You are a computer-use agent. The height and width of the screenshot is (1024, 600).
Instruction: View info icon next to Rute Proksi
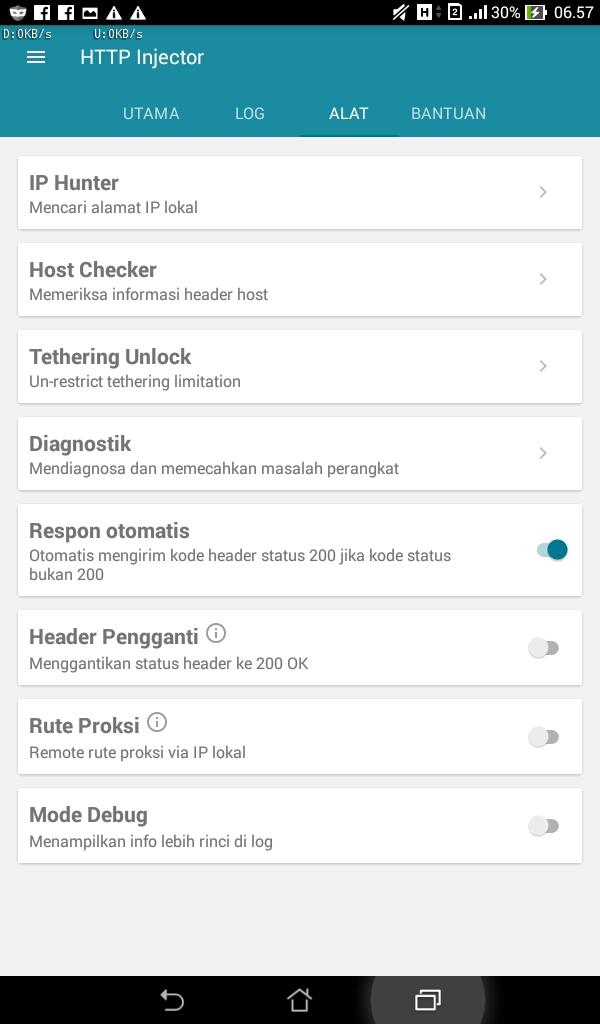[157, 722]
